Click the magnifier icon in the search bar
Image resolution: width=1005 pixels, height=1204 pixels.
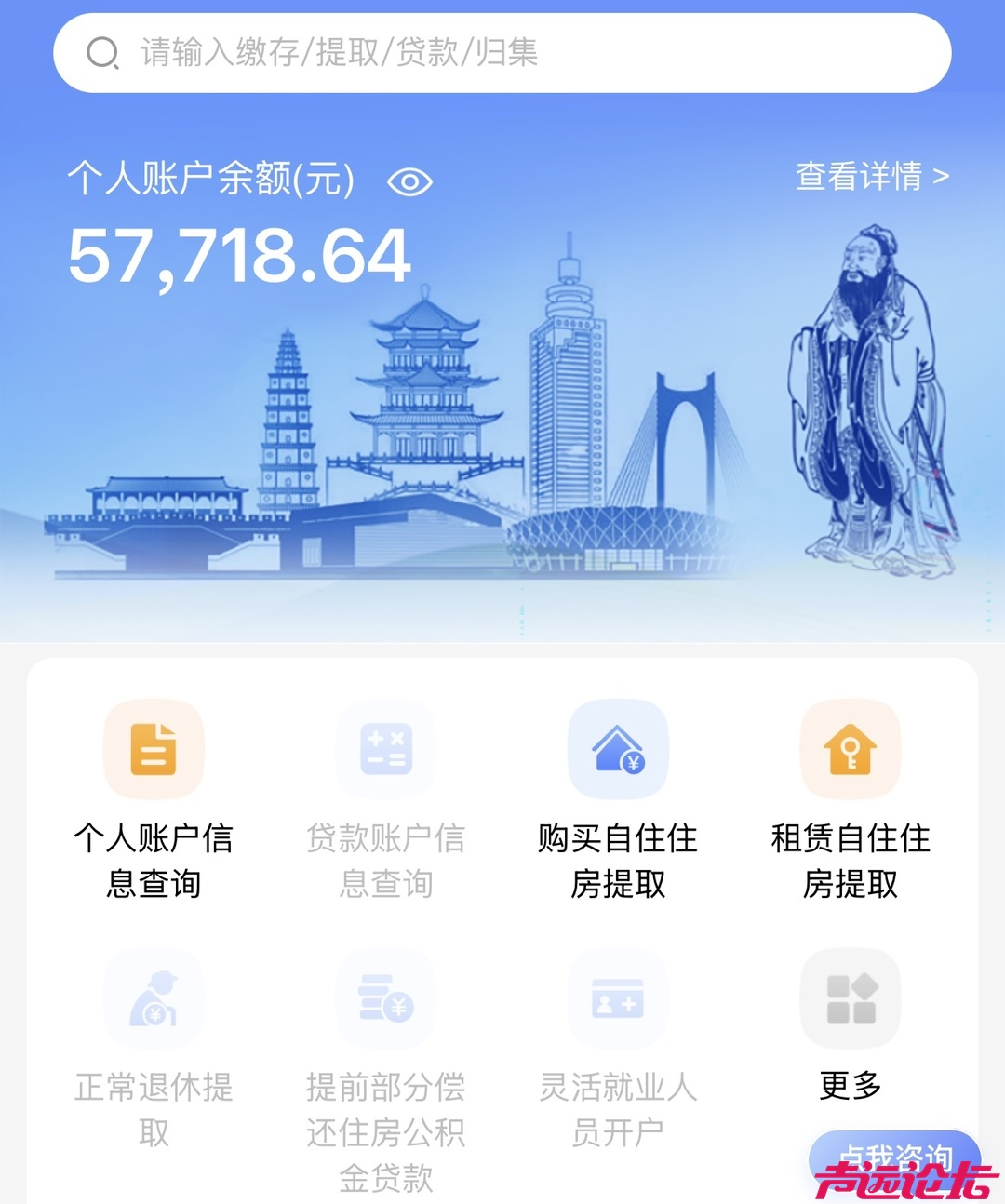pyautogui.click(x=102, y=53)
